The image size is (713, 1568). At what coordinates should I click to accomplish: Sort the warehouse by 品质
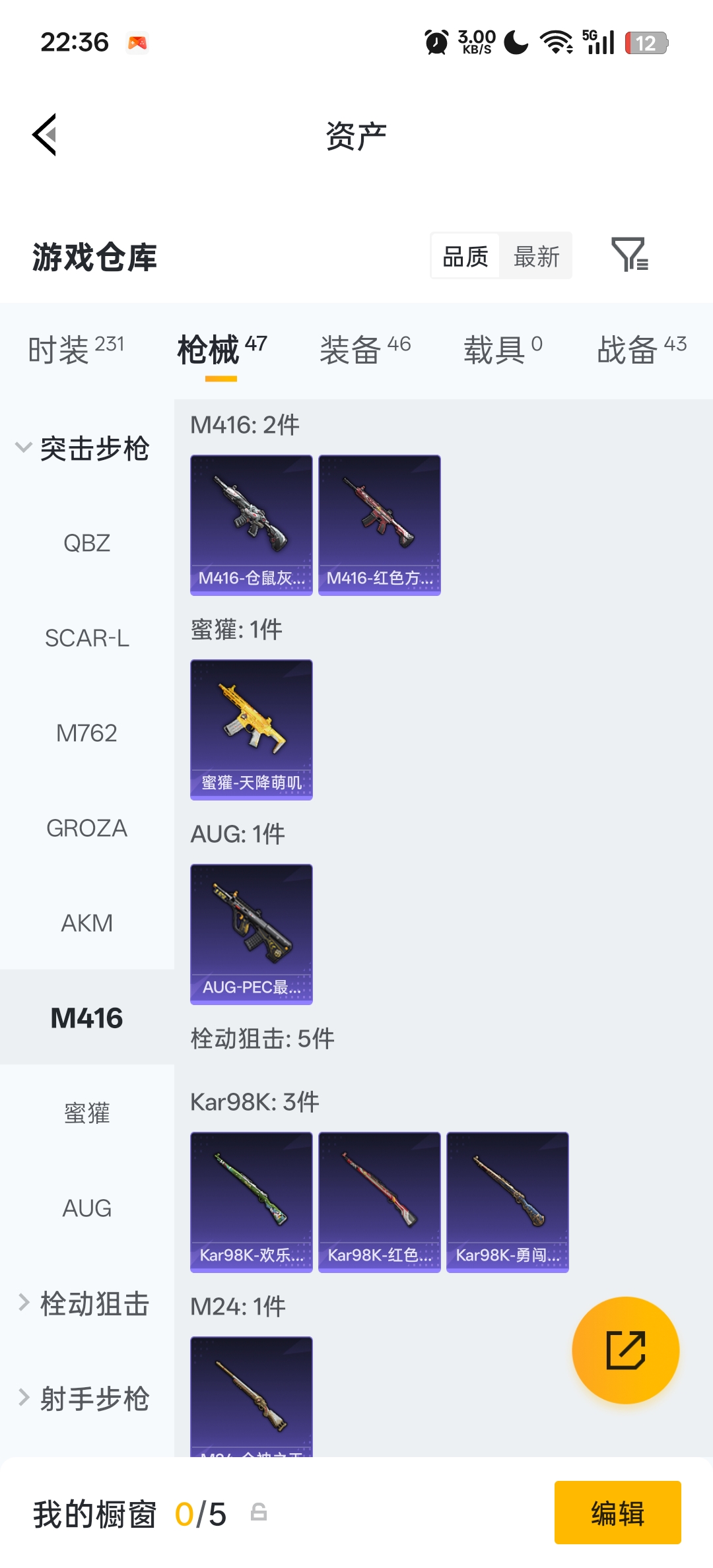[x=465, y=256]
